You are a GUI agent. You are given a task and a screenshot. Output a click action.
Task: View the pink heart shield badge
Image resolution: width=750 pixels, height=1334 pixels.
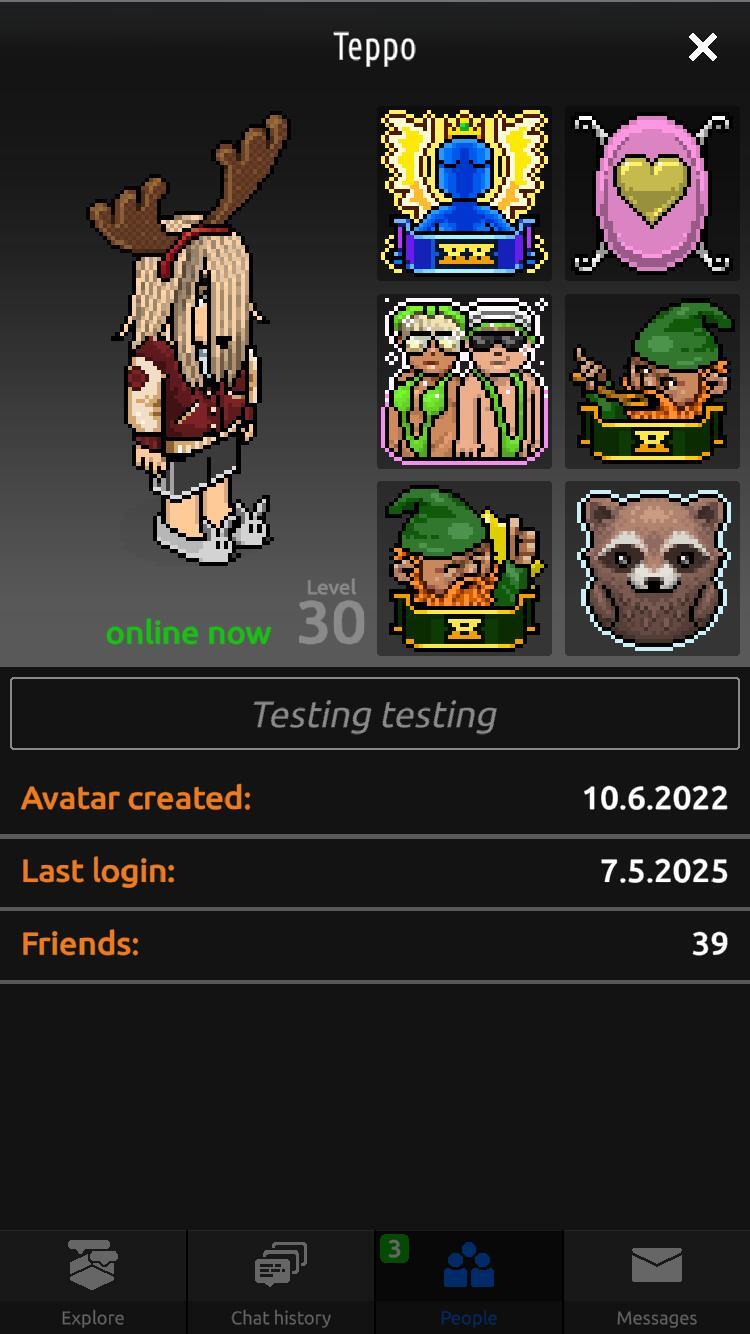652,195
